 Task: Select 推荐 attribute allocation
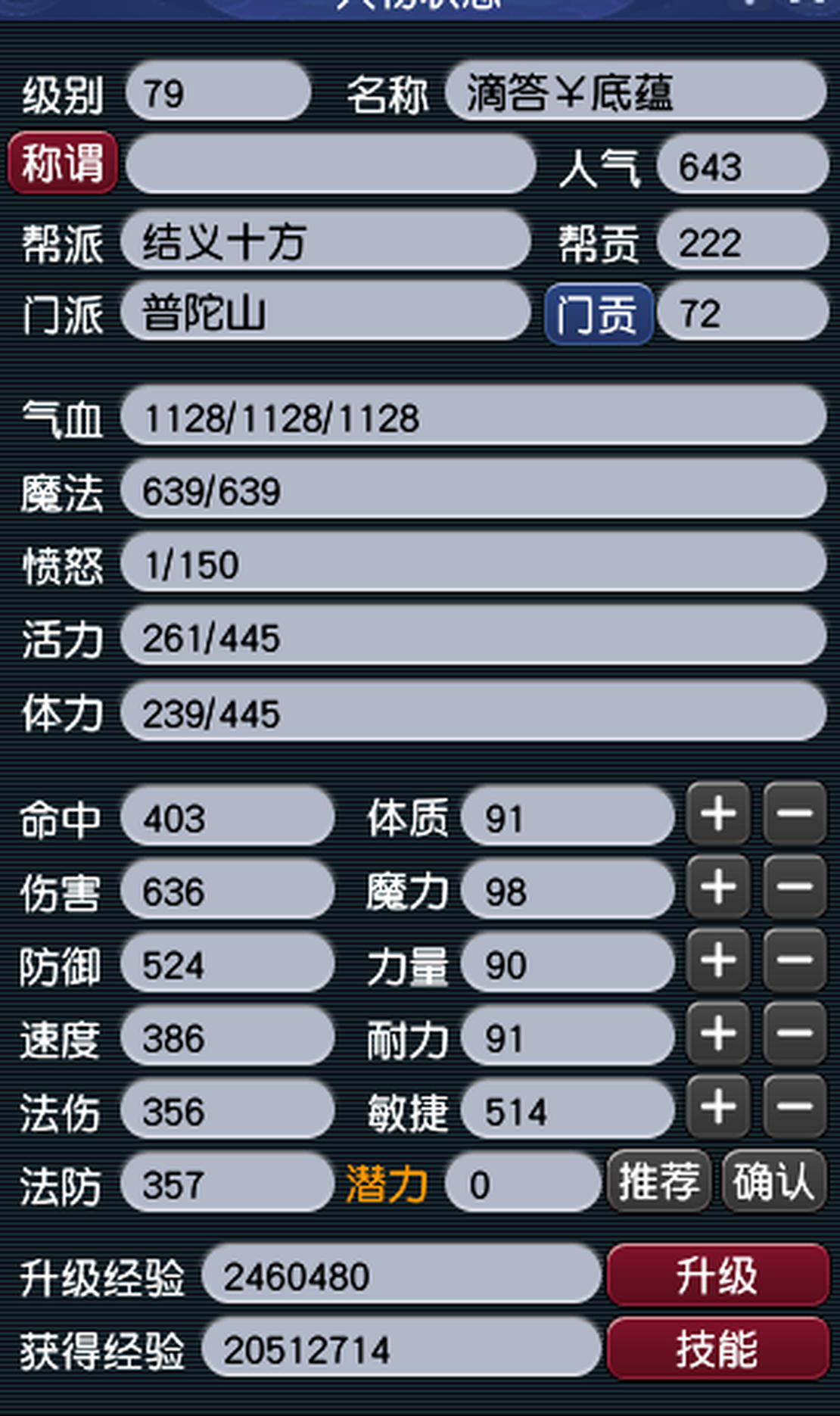click(658, 1181)
